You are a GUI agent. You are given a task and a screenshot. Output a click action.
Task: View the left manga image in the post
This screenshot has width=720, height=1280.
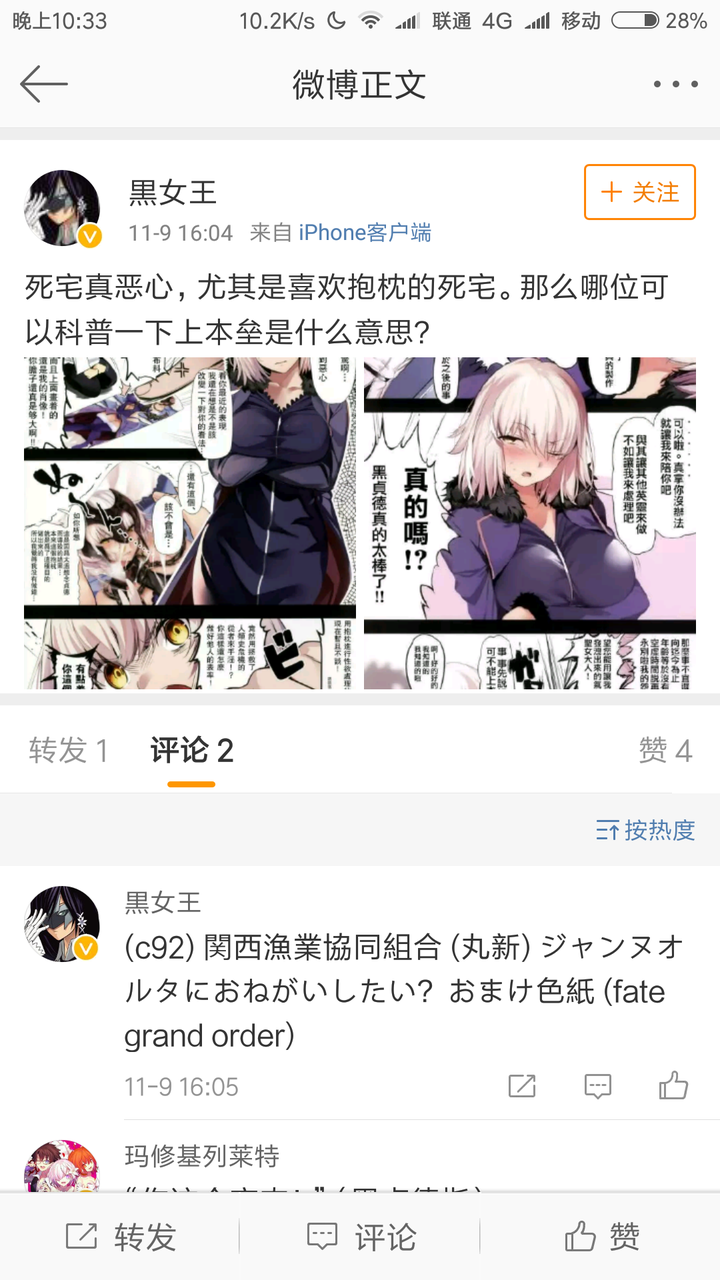click(x=190, y=522)
